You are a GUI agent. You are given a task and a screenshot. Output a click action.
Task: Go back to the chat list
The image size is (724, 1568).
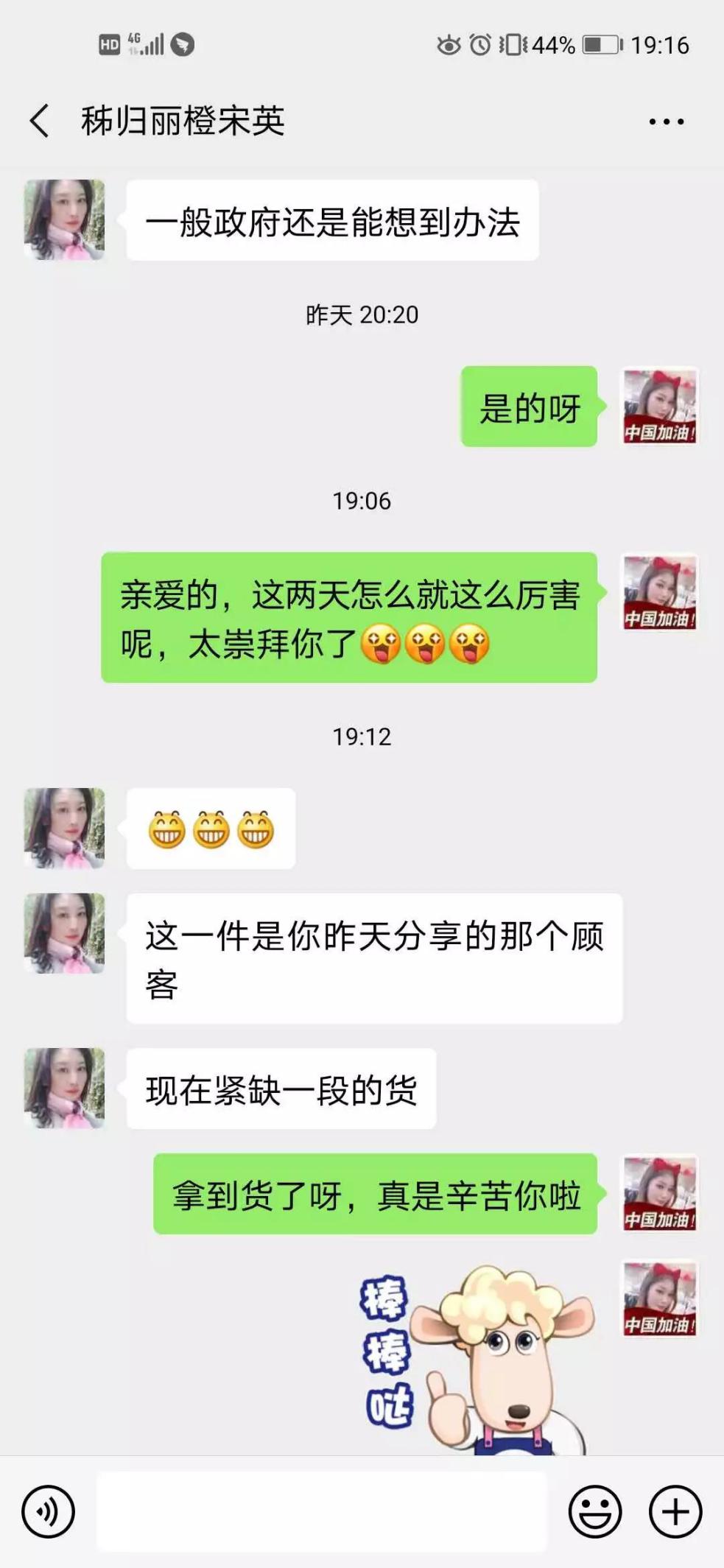pos(40,121)
